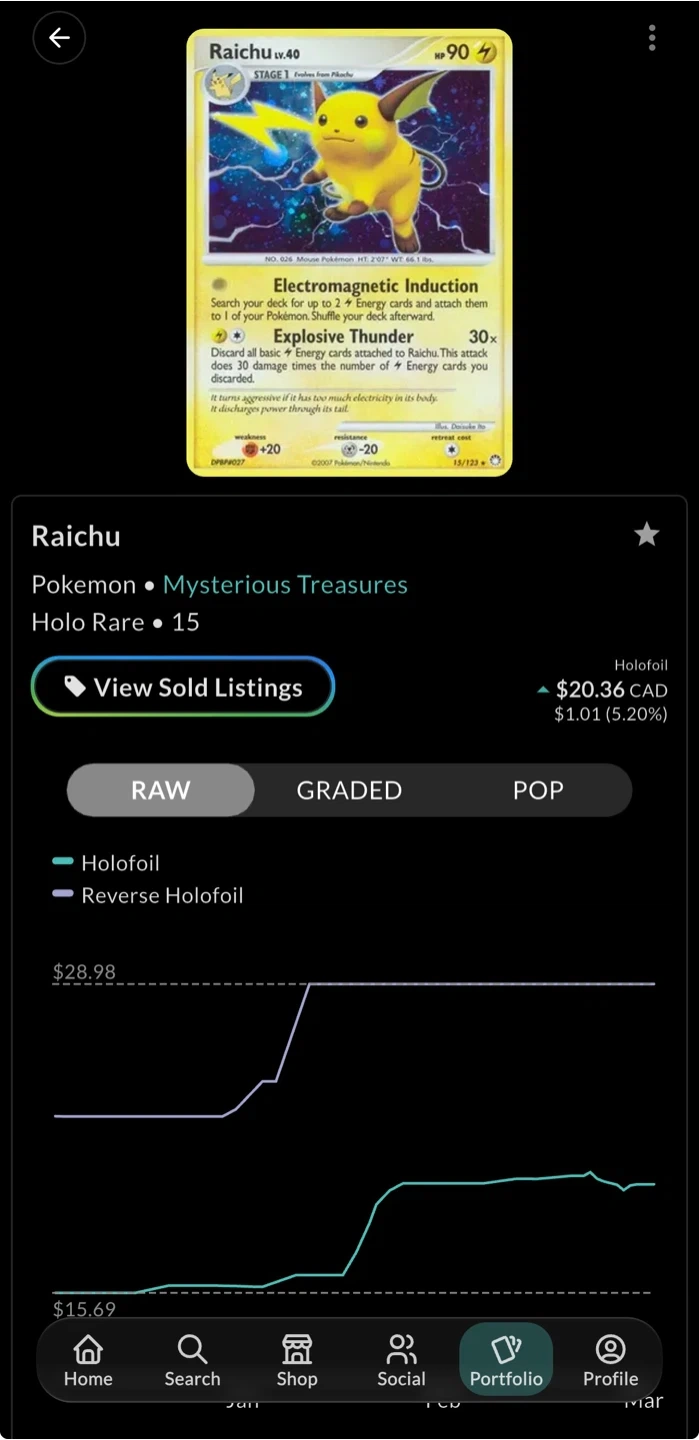Select the RAW price tab
699x1440 pixels.
161,790
